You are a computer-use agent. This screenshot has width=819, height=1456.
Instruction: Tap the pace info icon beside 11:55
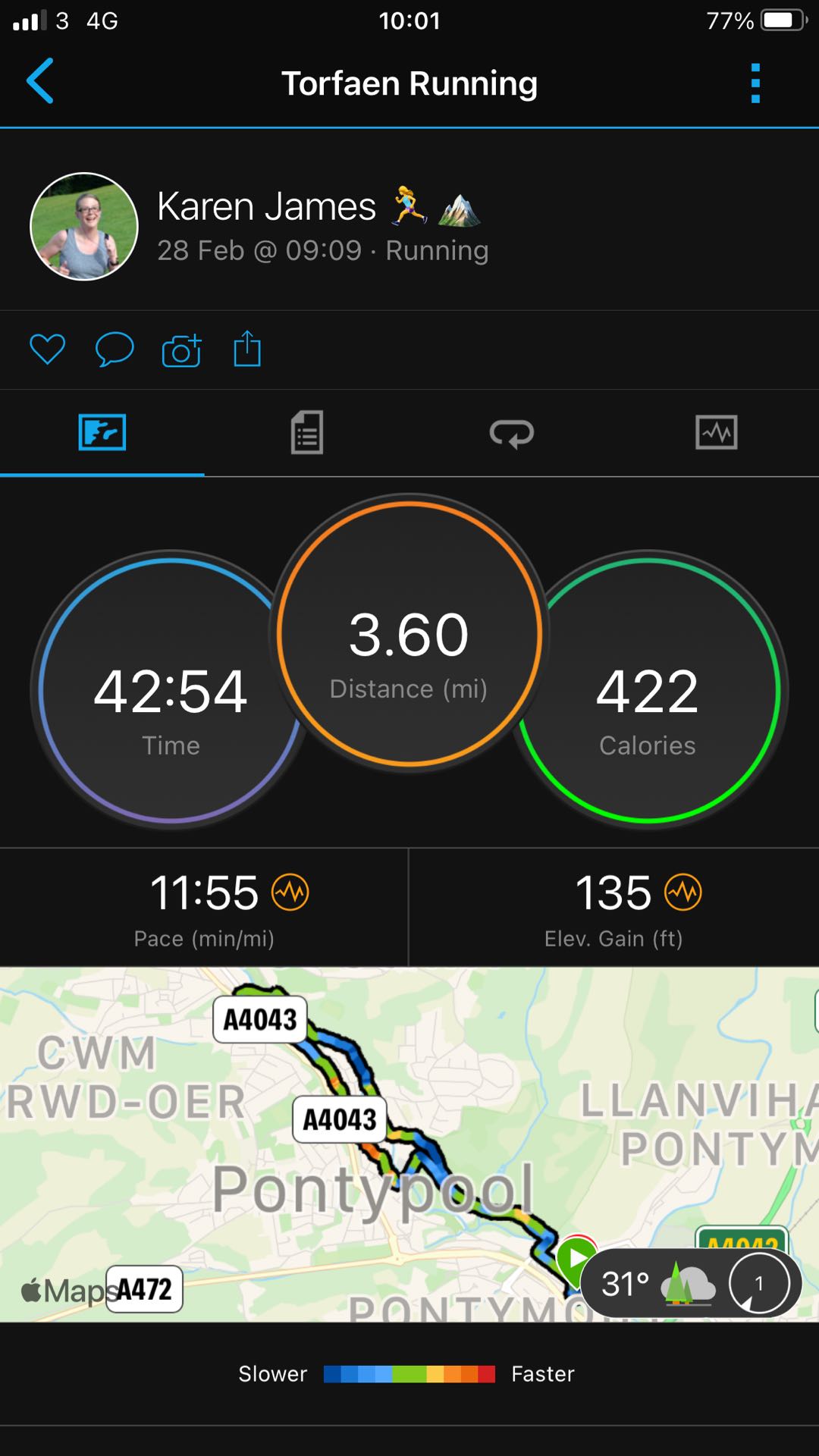point(290,893)
